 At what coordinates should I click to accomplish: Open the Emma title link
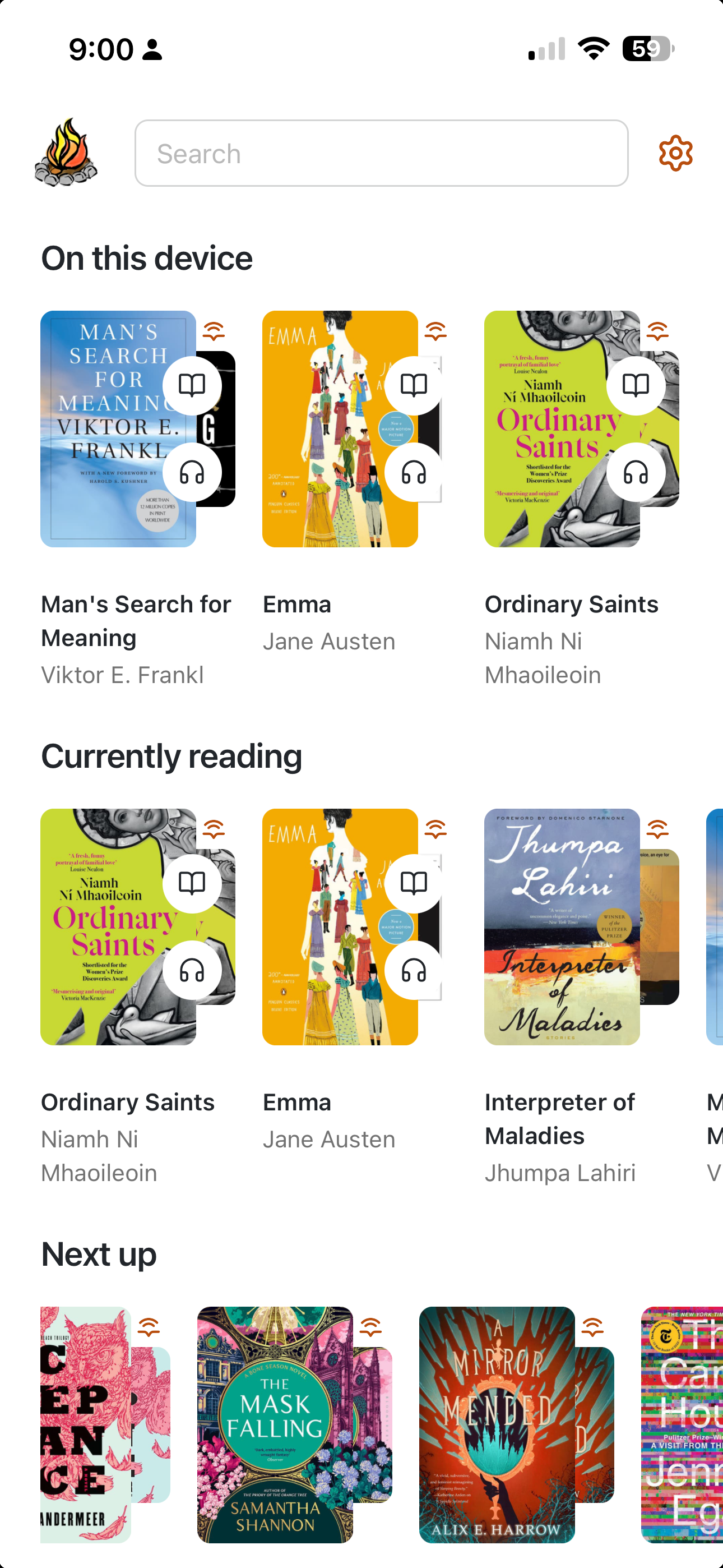[297, 604]
